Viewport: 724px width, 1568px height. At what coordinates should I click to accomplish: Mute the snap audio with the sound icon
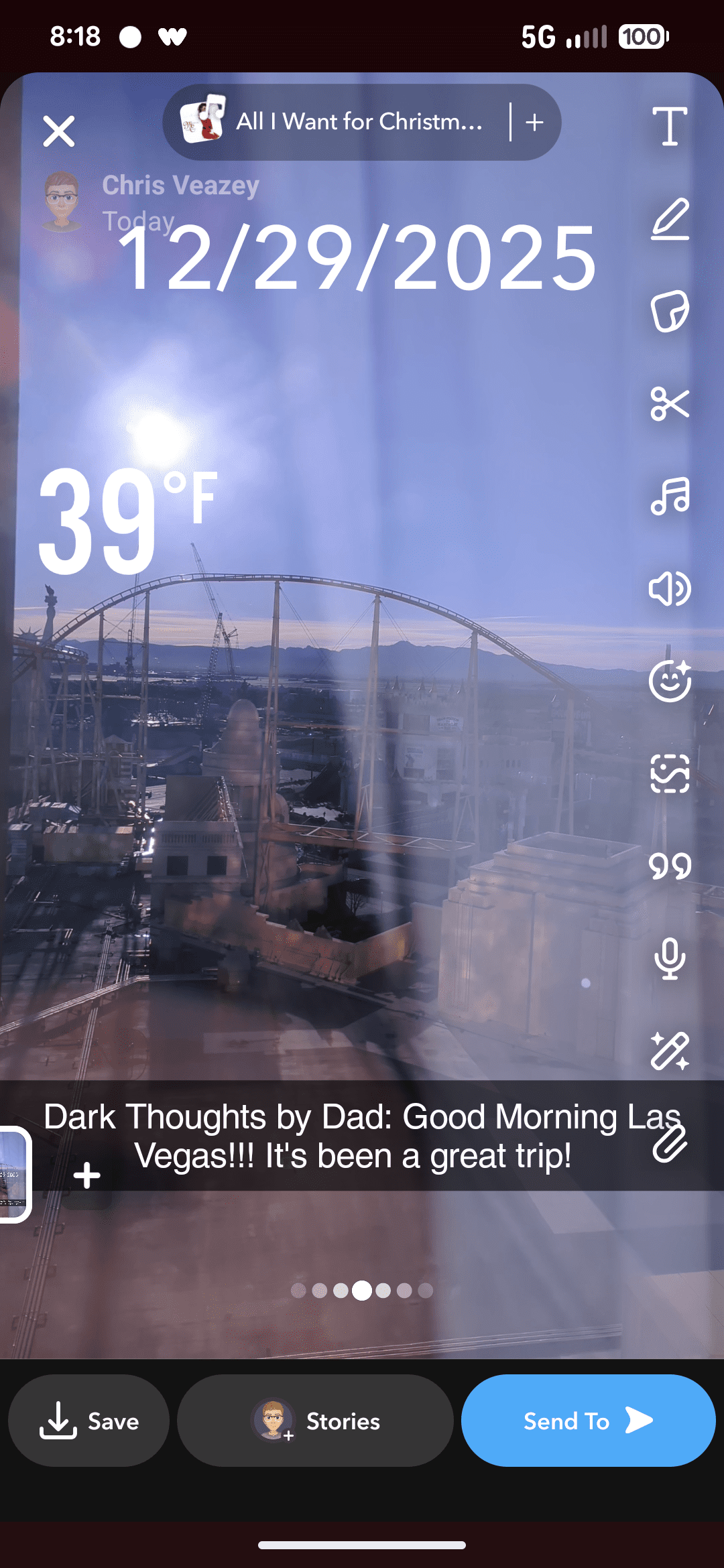[671, 588]
